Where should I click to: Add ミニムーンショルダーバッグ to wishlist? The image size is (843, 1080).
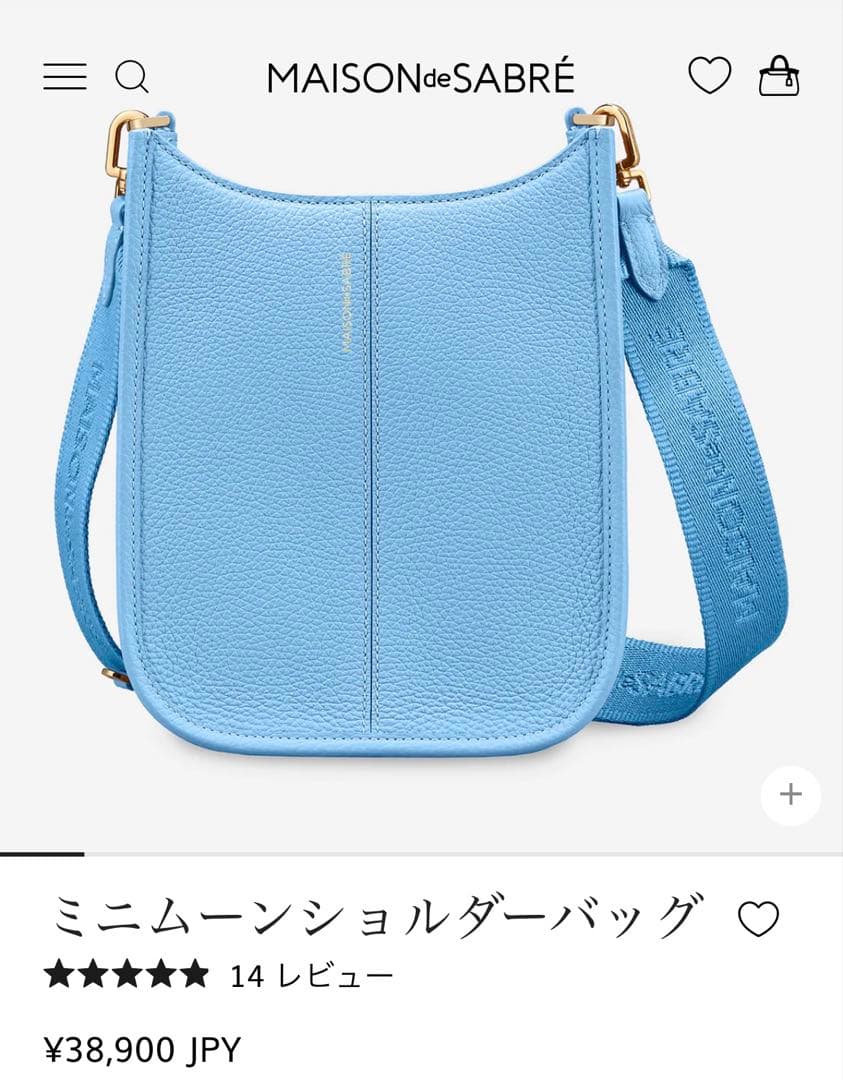[758, 918]
